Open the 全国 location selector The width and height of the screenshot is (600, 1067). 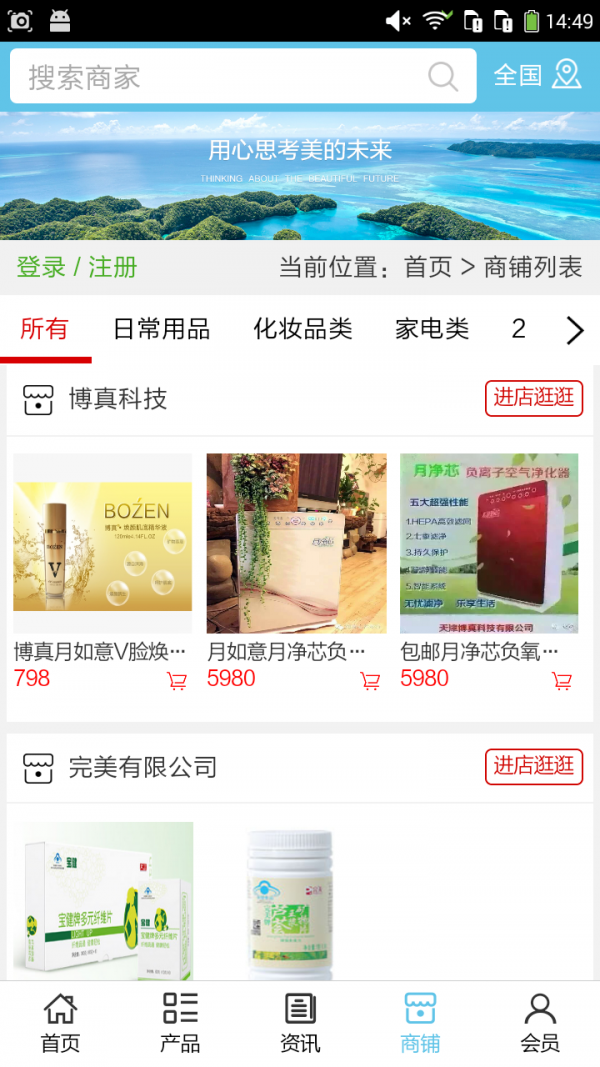[537, 75]
